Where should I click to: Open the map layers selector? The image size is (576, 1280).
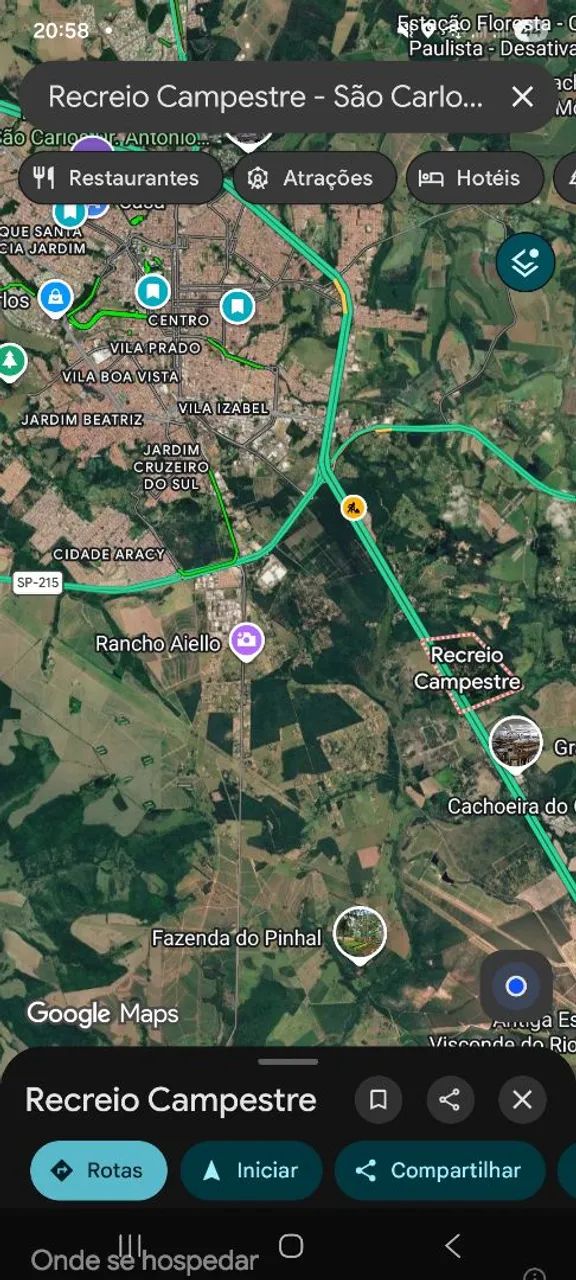click(525, 263)
